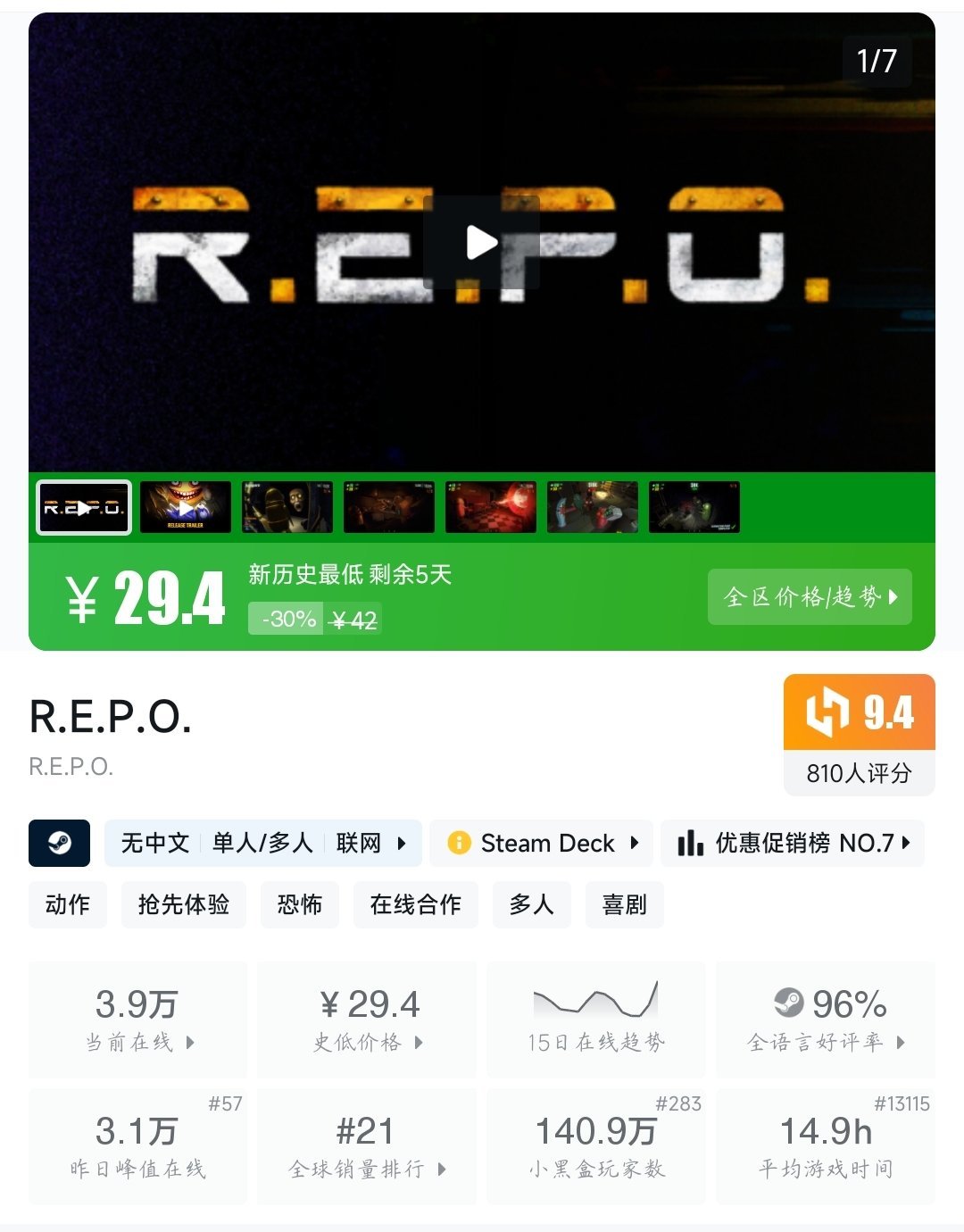Select the R.E.P.O. logo thumbnail
Image resolution: width=964 pixels, height=1232 pixels.
[82, 507]
